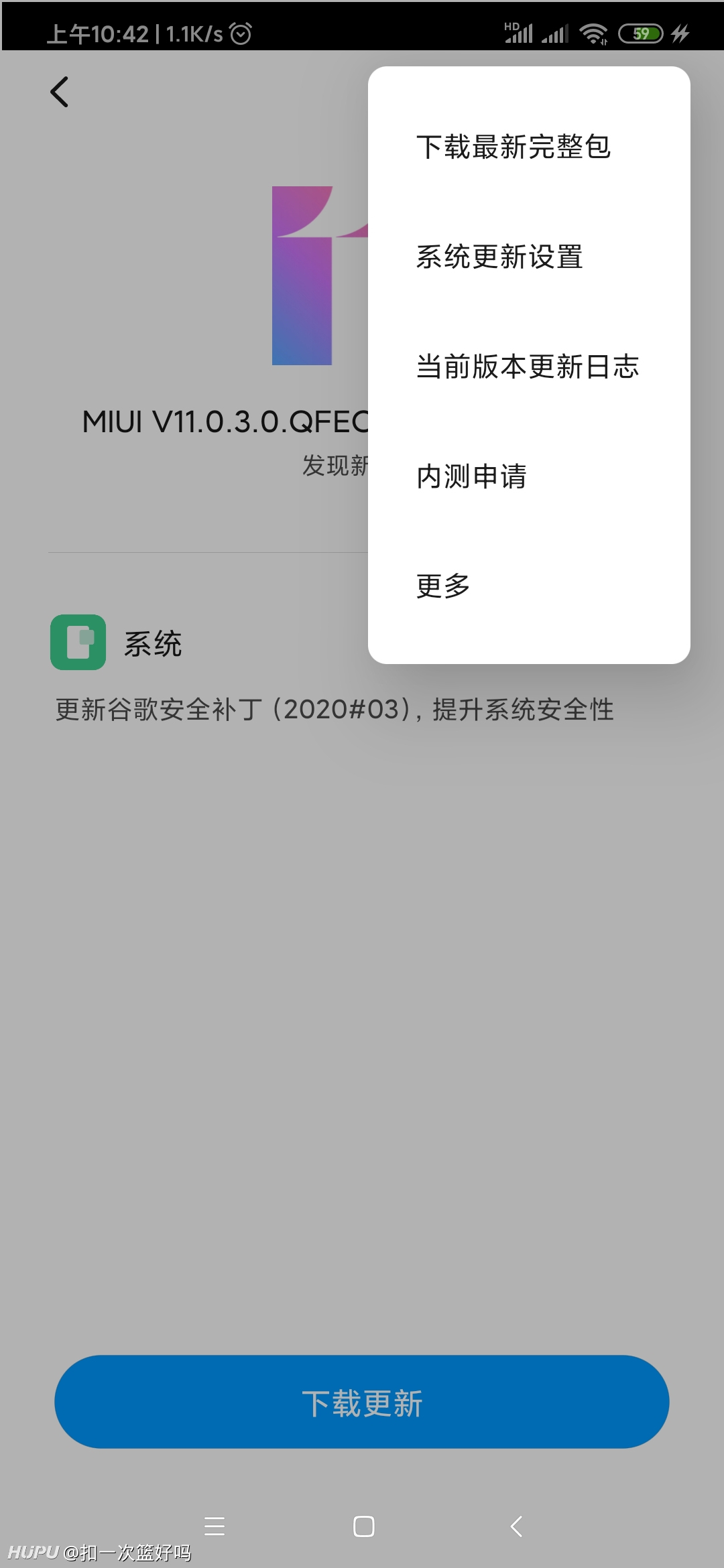
Task: Tap the system home button
Action: [x=363, y=1526]
